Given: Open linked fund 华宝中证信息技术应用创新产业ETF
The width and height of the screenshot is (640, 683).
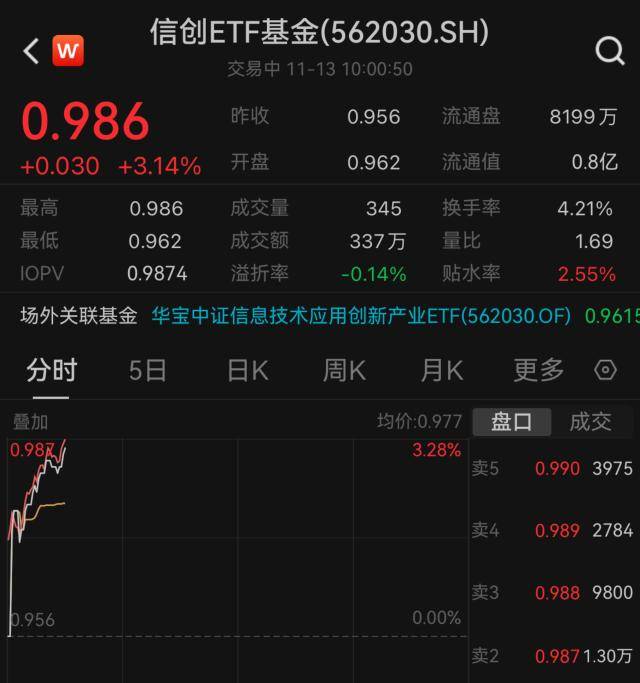Looking at the screenshot, I should click(361, 316).
